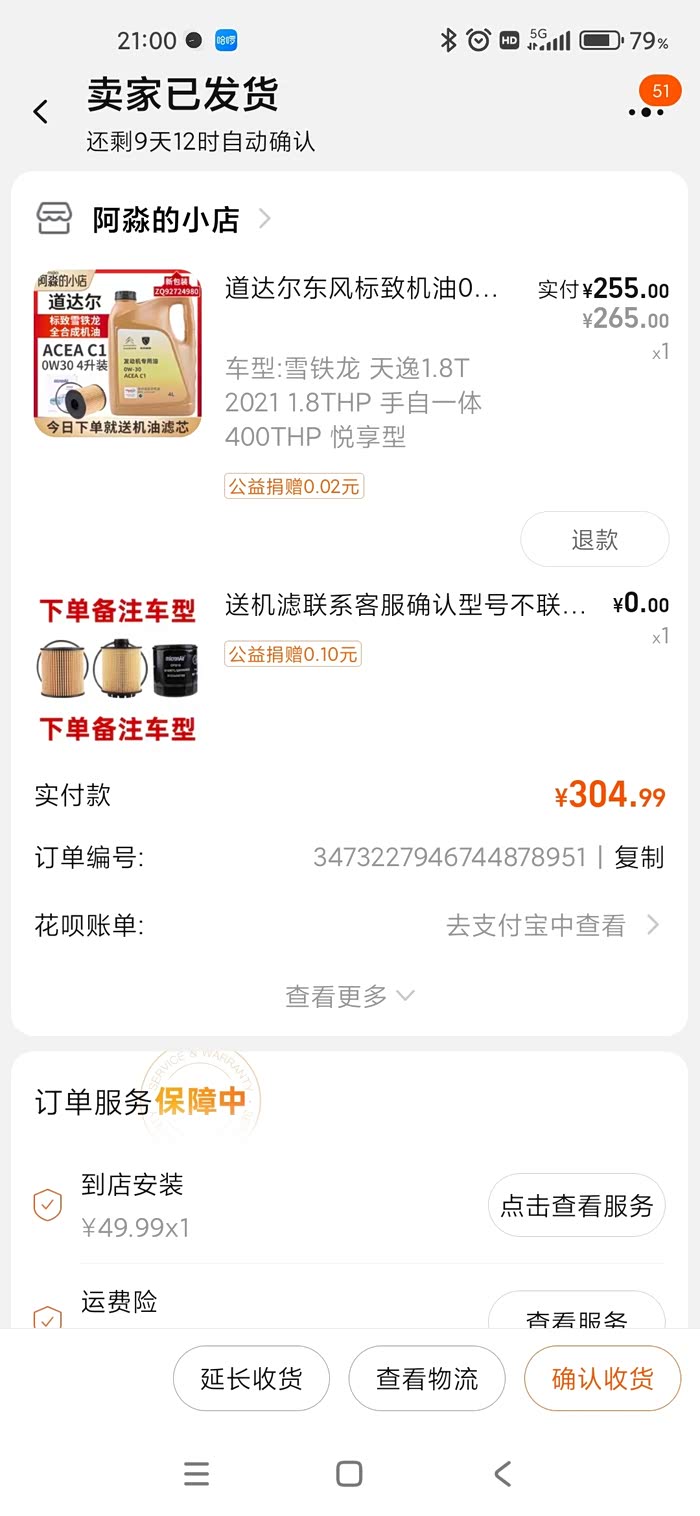Viewport: 700px width, 1516px height.
Task: Check shipping with 查看物流
Action: (x=427, y=1379)
